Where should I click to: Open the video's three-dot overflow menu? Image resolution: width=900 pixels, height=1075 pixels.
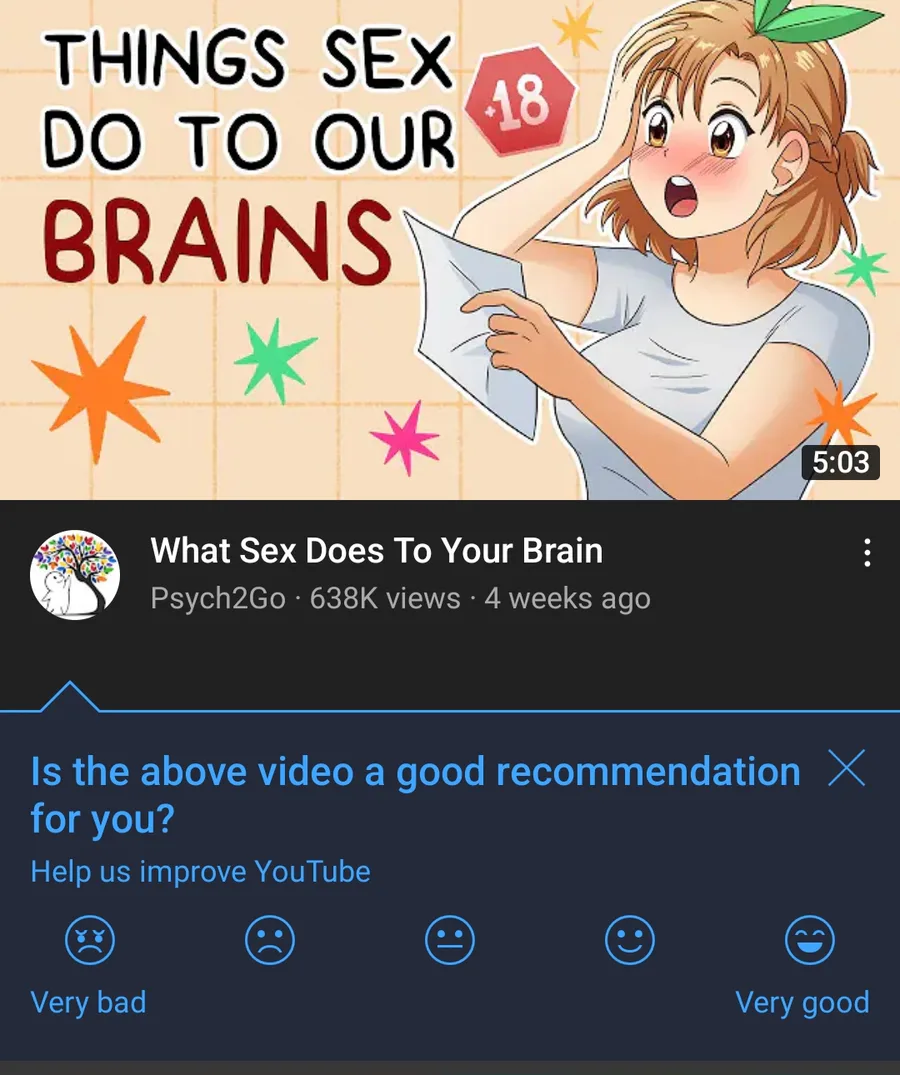[x=867, y=553]
